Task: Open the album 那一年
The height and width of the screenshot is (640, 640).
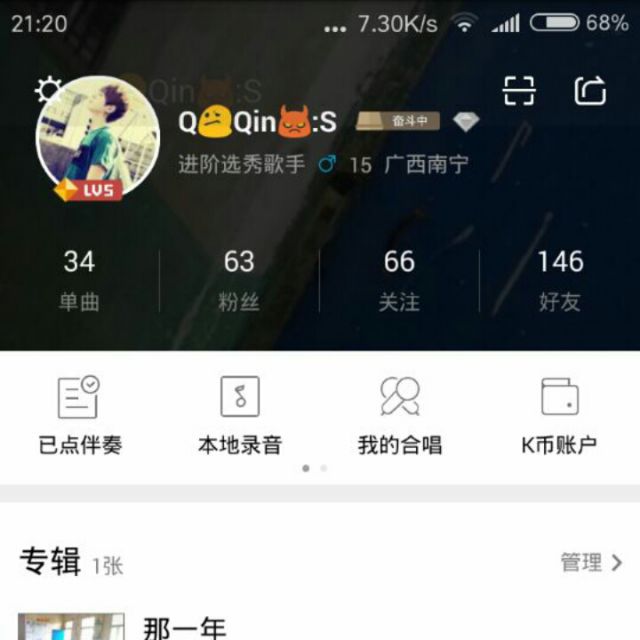Action: pyautogui.click(x=185, y=628)
